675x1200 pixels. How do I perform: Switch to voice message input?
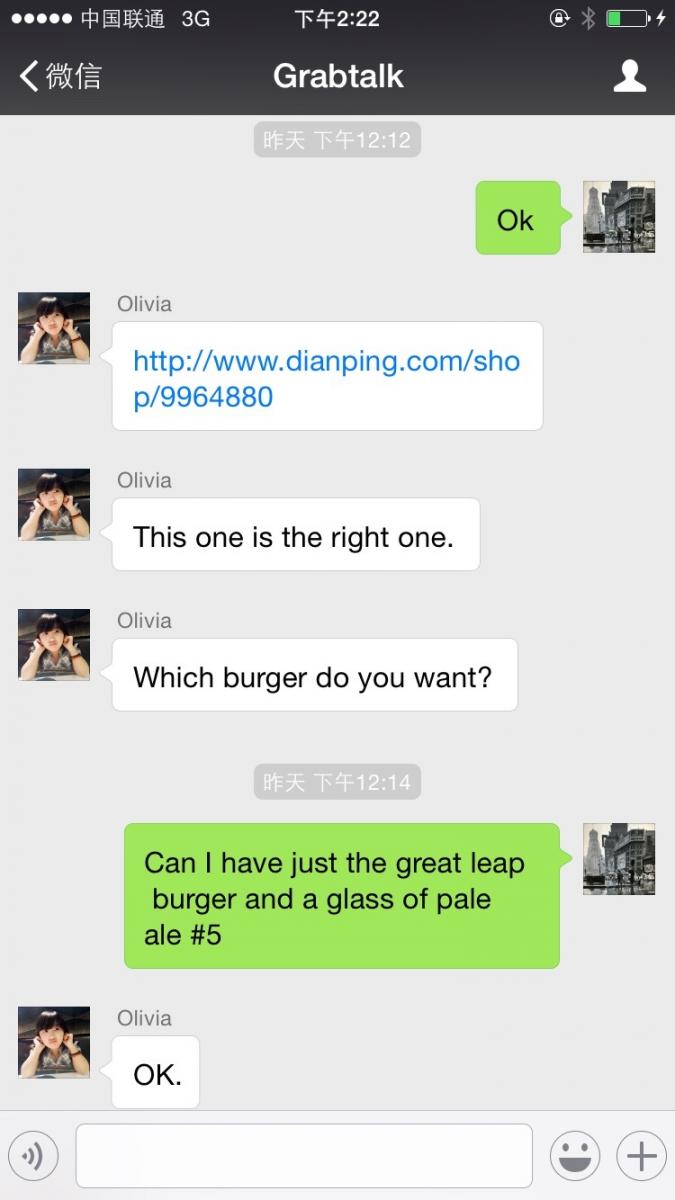click(33, 1157)
